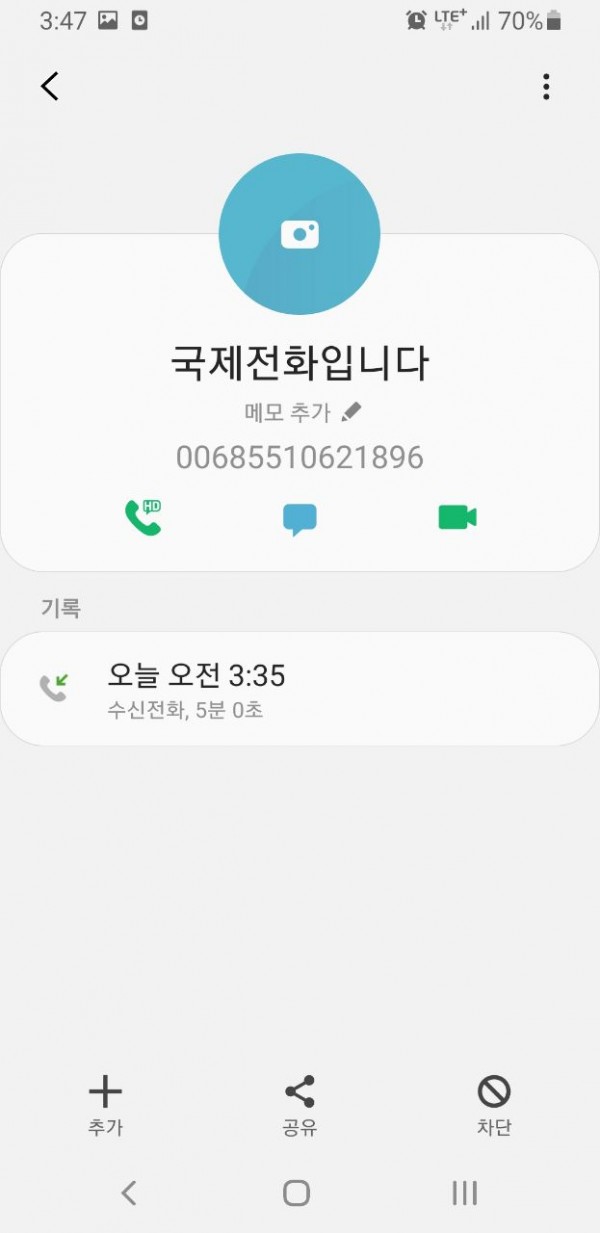Tap 메모 추가 to add a memo
Screen dimensions: 600x1233
tap(300, 411)
